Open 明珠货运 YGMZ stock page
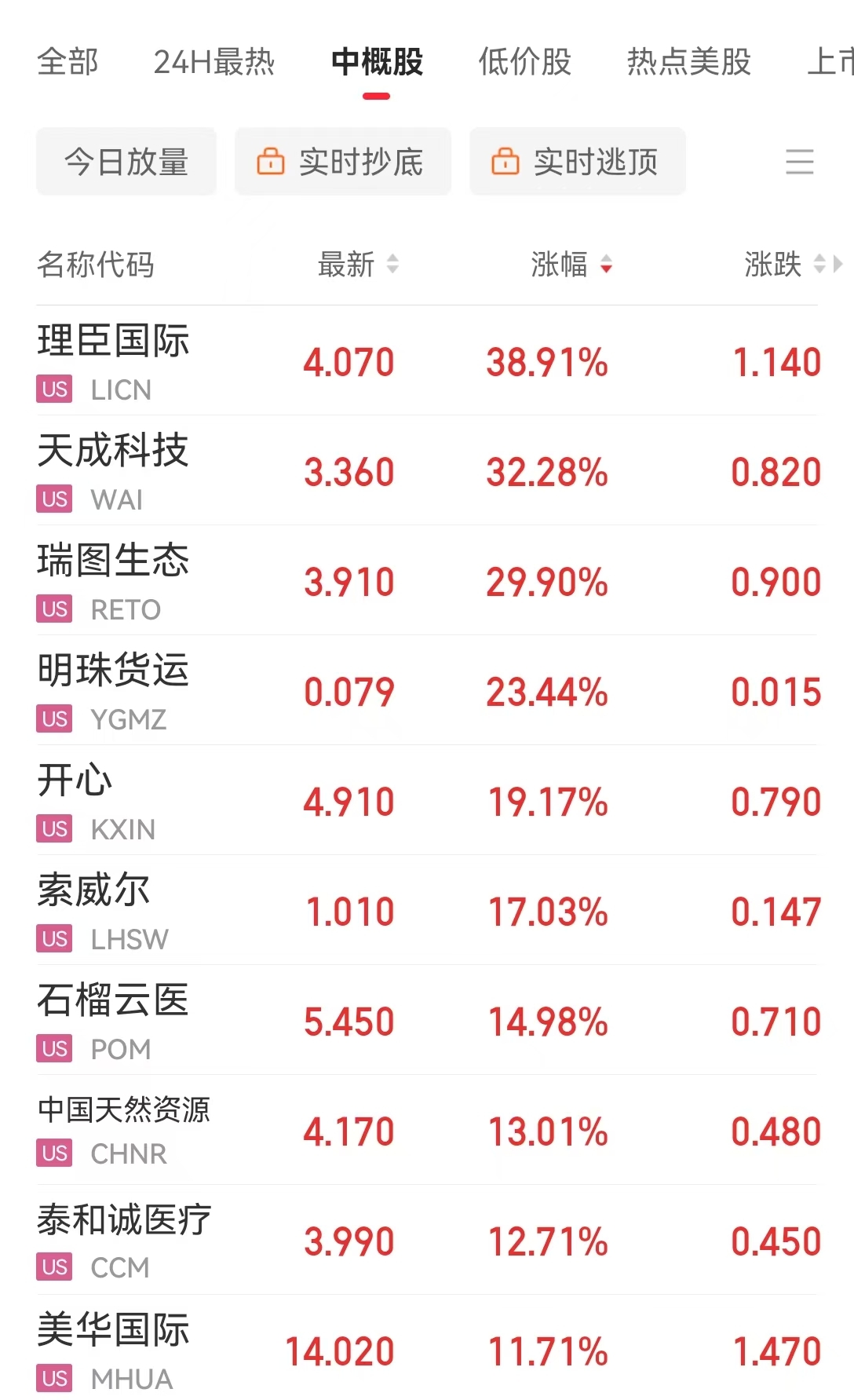Screen dimensions: 854x1400 pos(113,691)
